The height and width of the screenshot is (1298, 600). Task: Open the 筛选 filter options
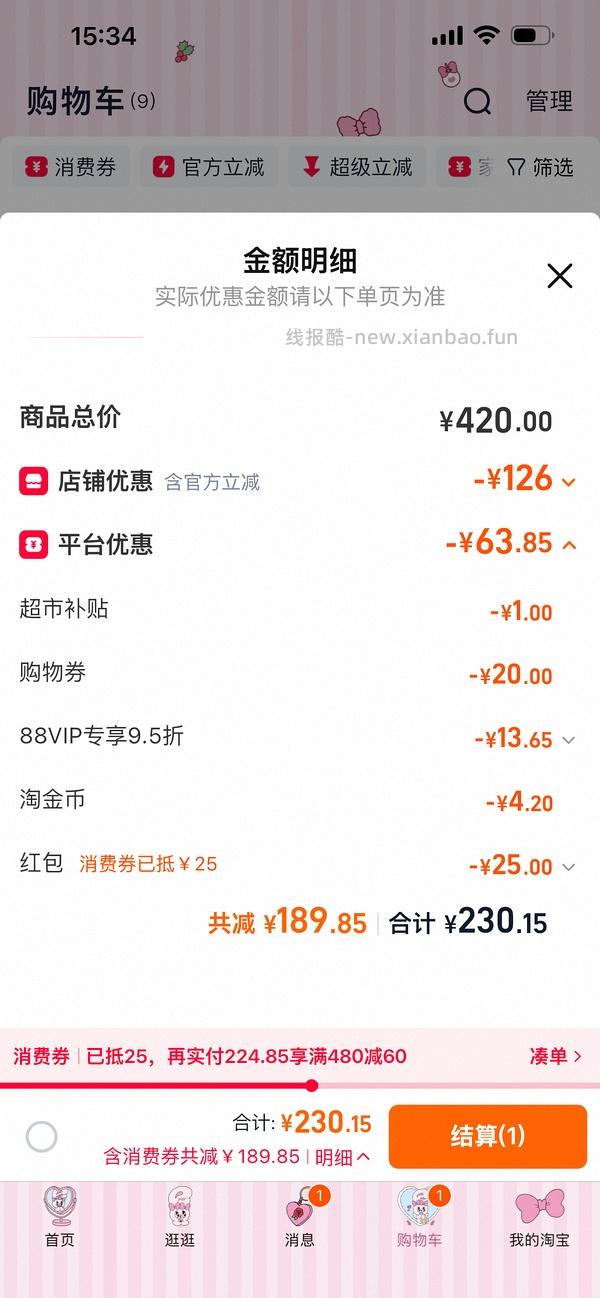(540, 167)
